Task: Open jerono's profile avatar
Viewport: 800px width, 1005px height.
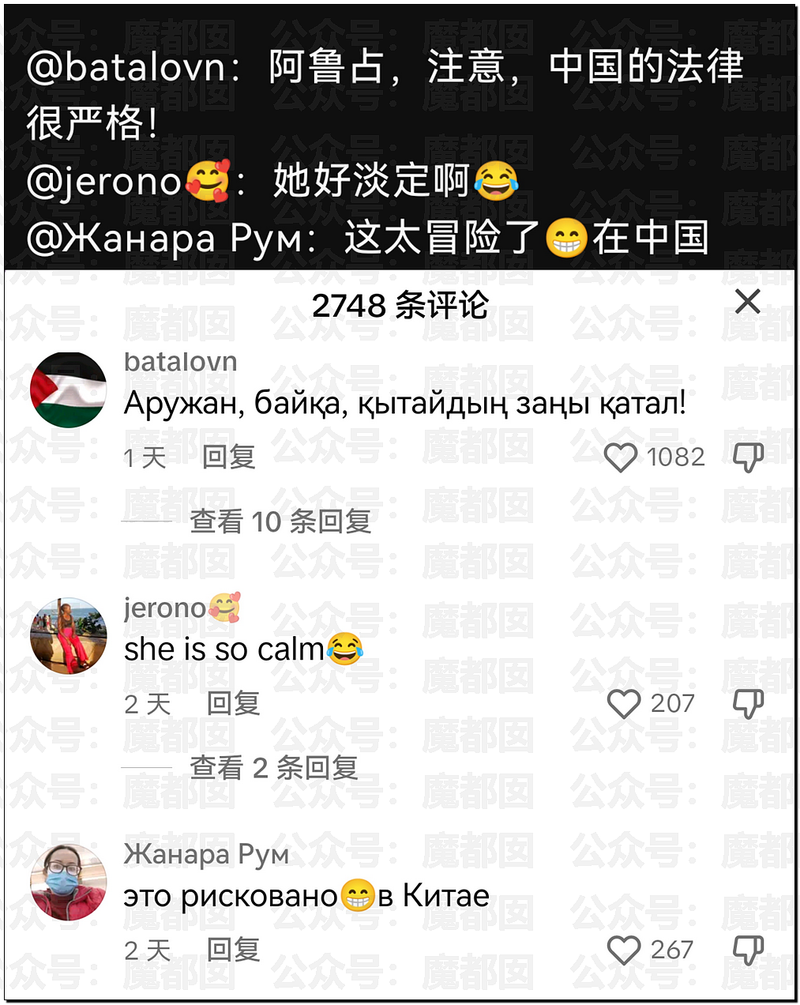Action: point(68,635)
